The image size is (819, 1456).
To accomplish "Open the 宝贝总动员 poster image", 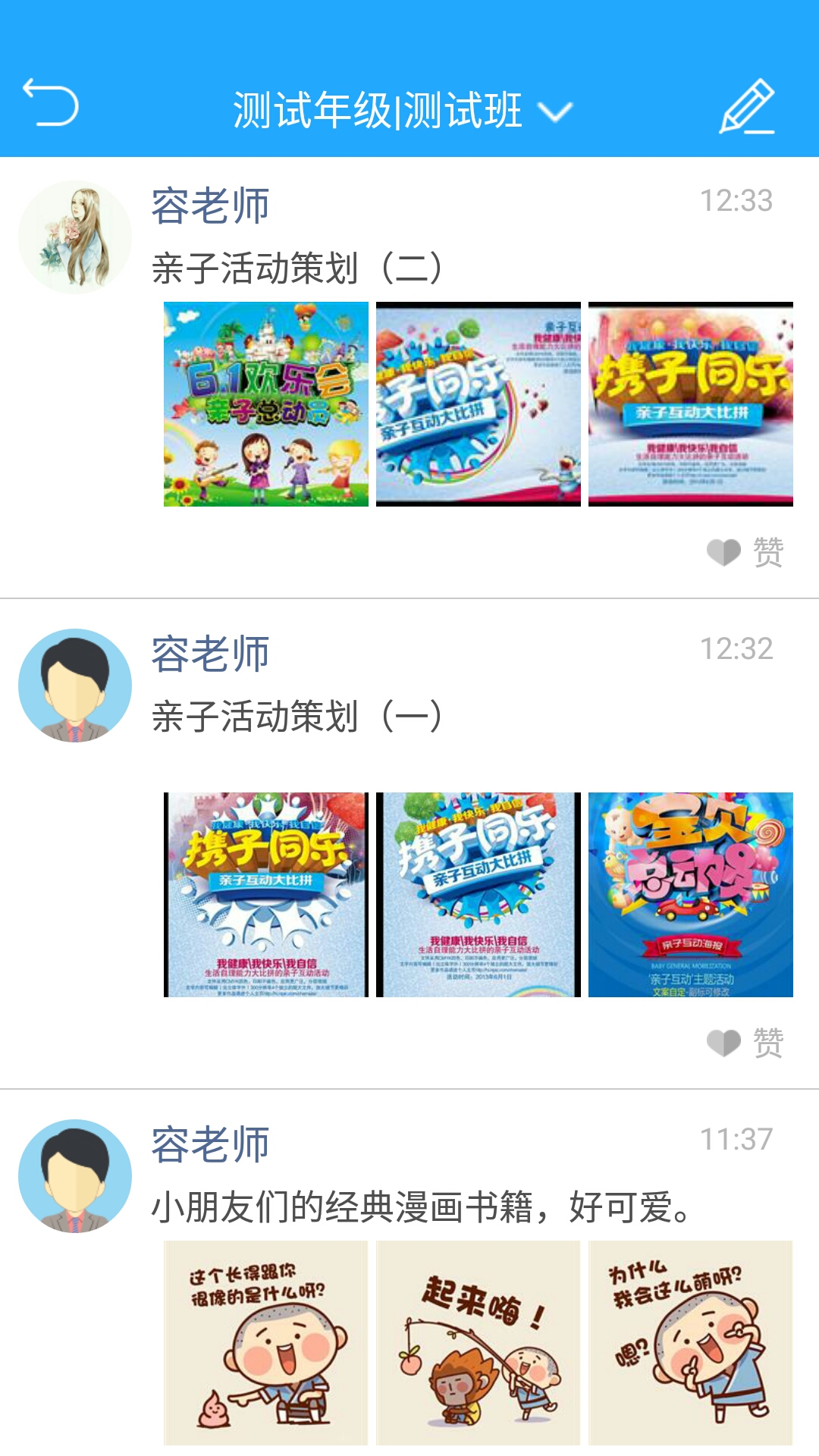I will click(691, 895).
